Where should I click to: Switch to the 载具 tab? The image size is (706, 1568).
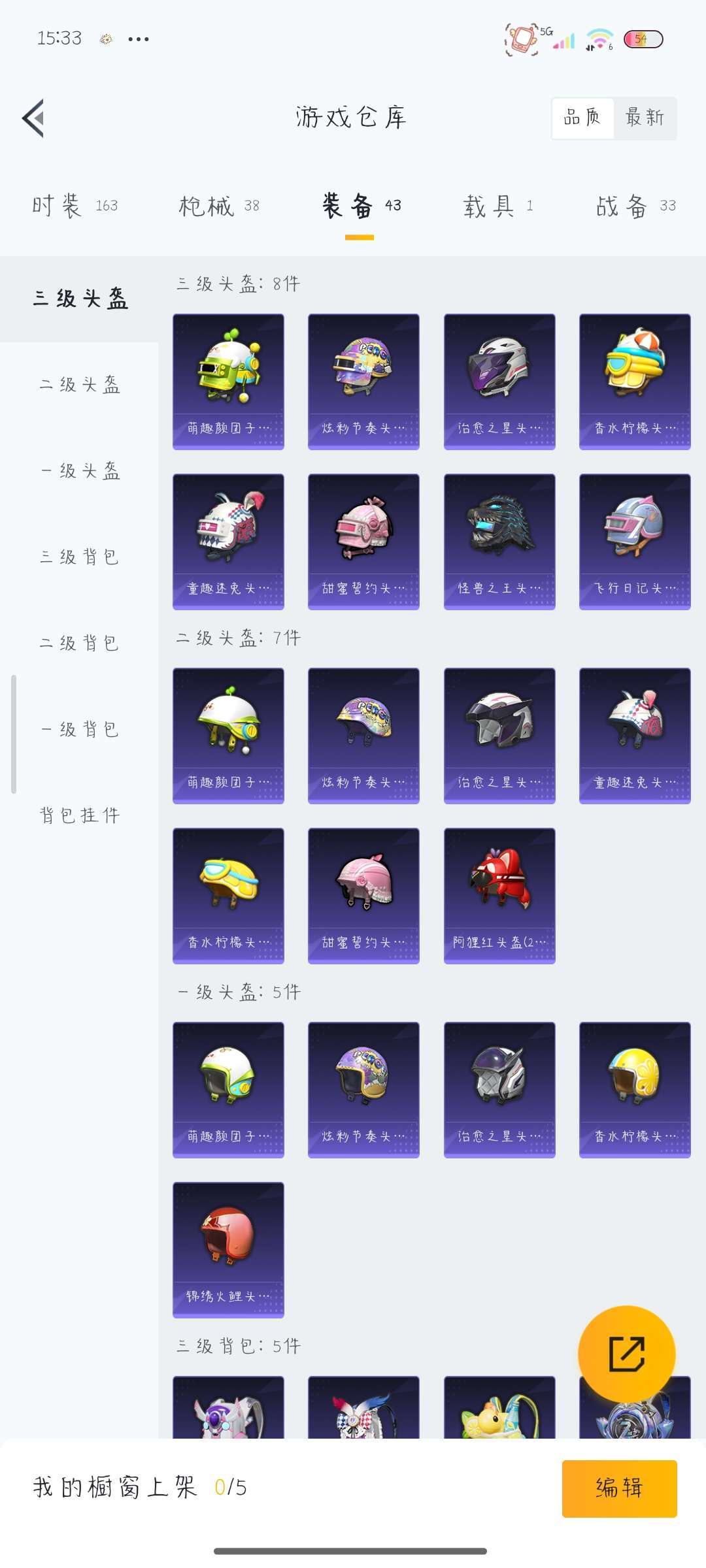tap(497, 206)
